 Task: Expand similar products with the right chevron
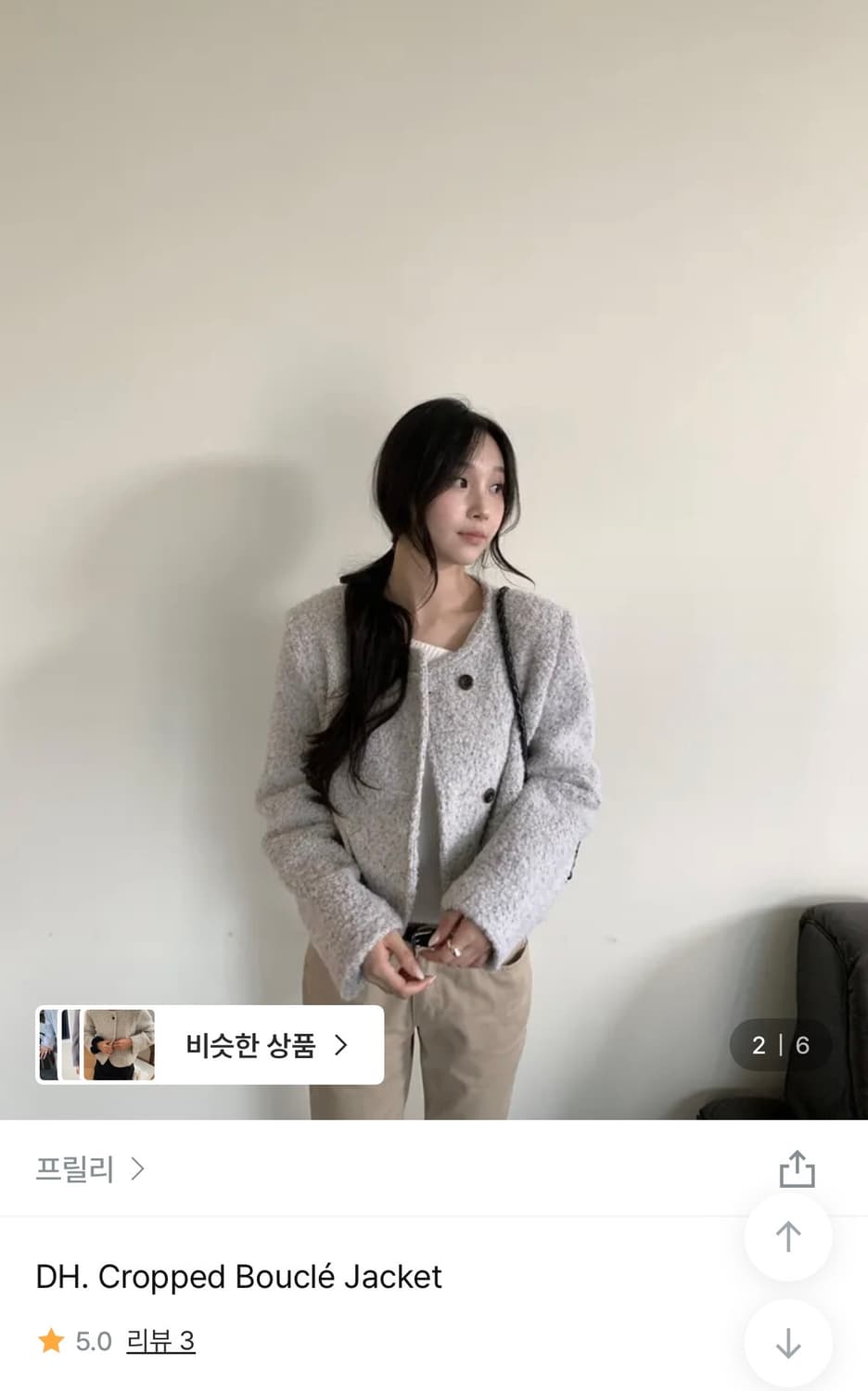[x=342, y=1045]
